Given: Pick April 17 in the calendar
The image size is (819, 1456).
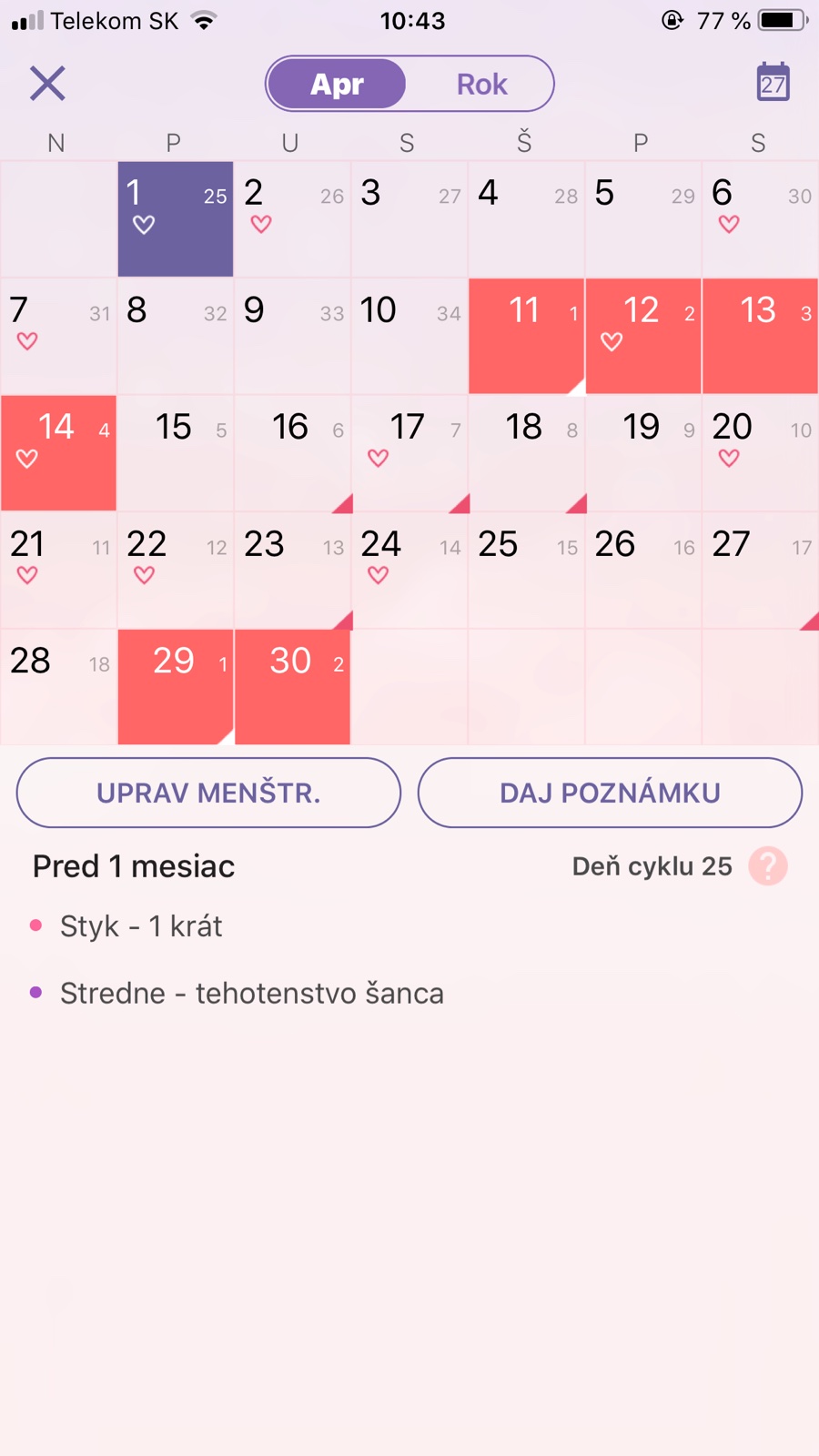Looking at the screenshot, I should (409, 452).
